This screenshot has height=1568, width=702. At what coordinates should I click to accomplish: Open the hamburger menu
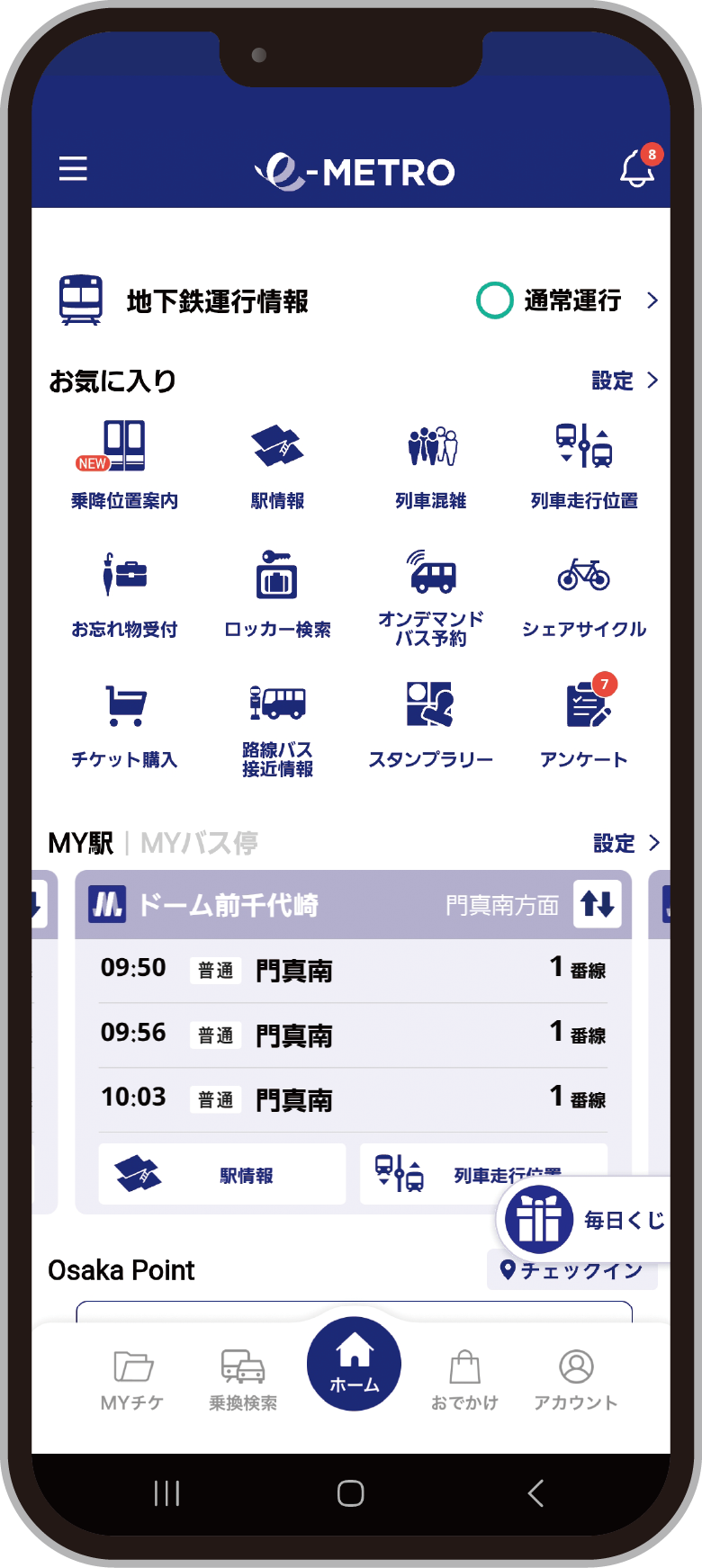coord(73,169)
